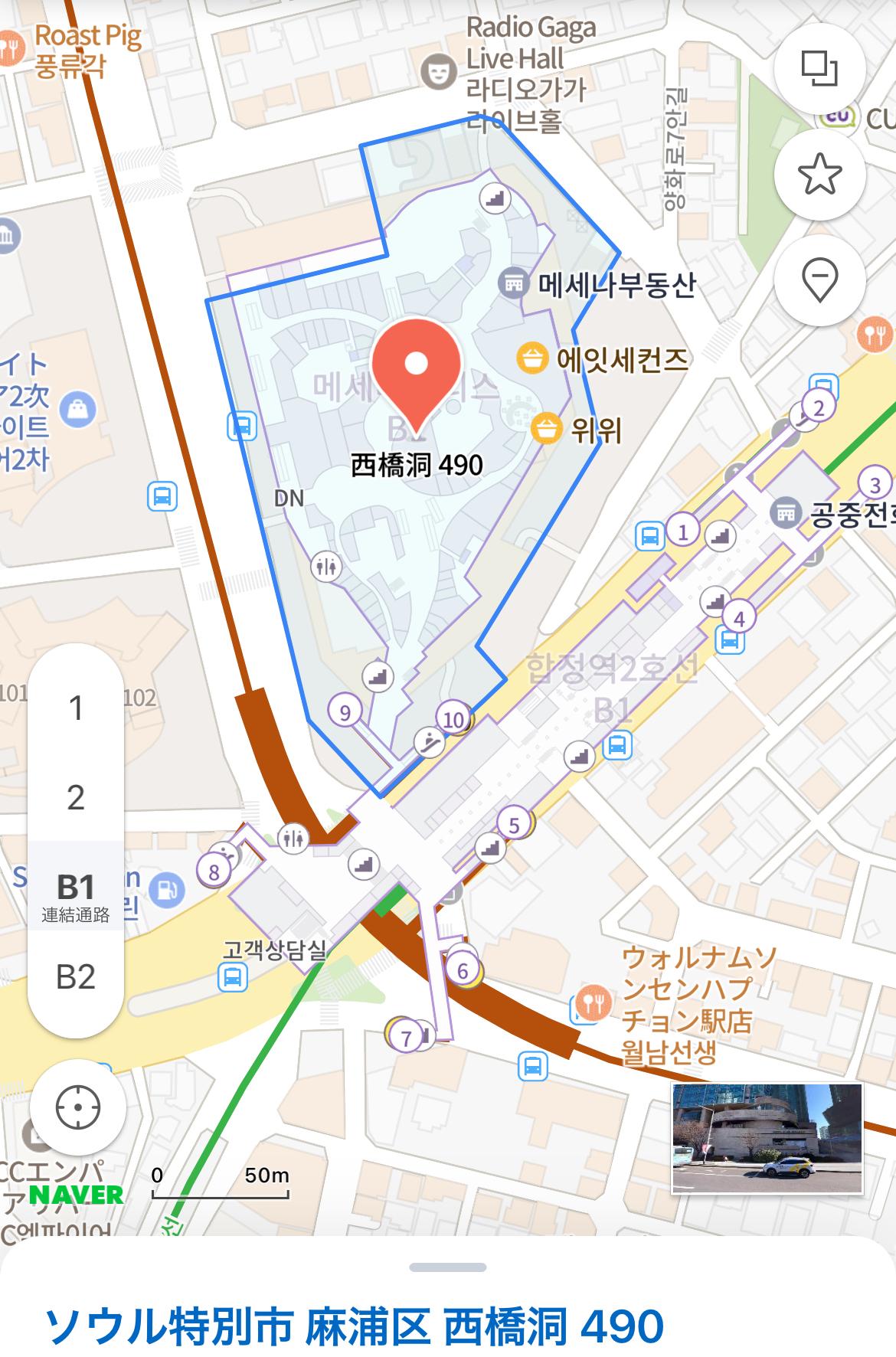Tap the Radio Gaga Live Hall marker

[438, 72]
